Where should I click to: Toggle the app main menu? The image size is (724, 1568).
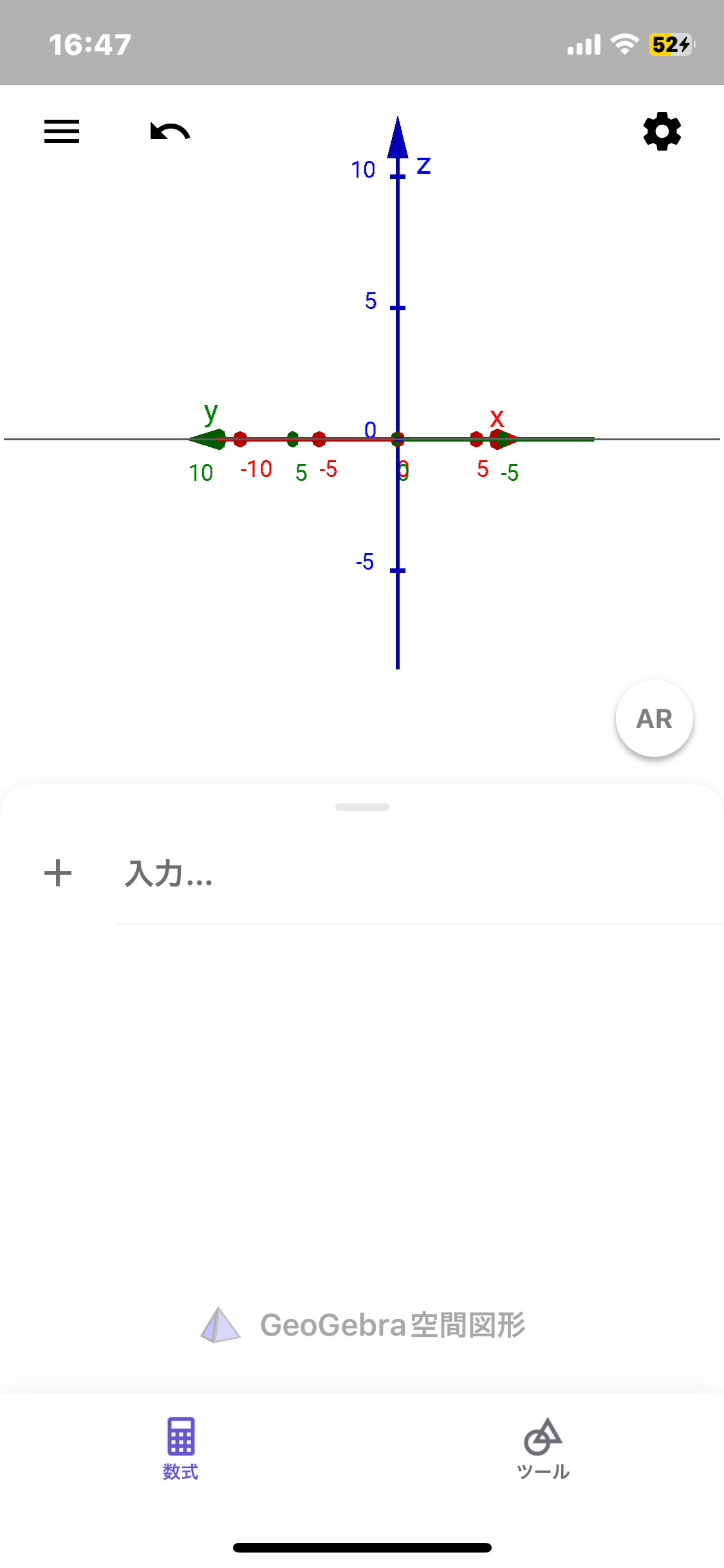(61, 132)
